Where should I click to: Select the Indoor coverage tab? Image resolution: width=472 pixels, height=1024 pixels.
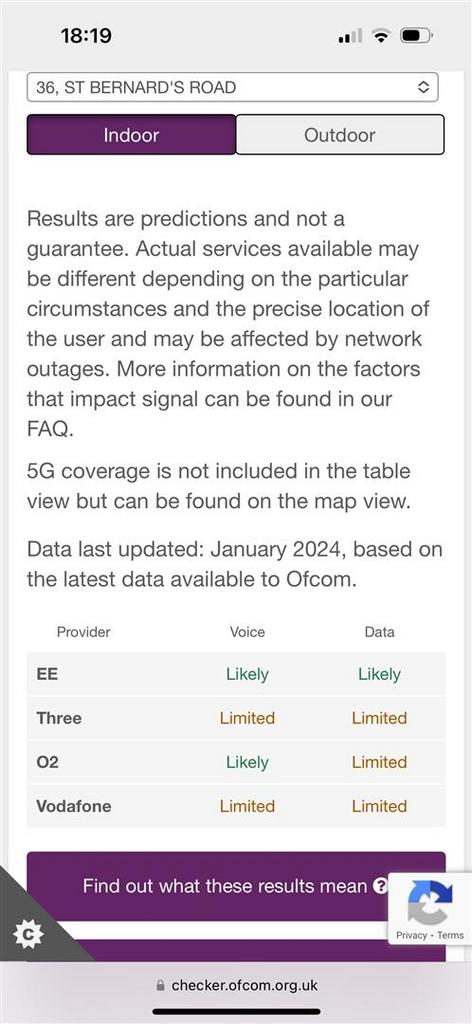(x=131, y=135)
